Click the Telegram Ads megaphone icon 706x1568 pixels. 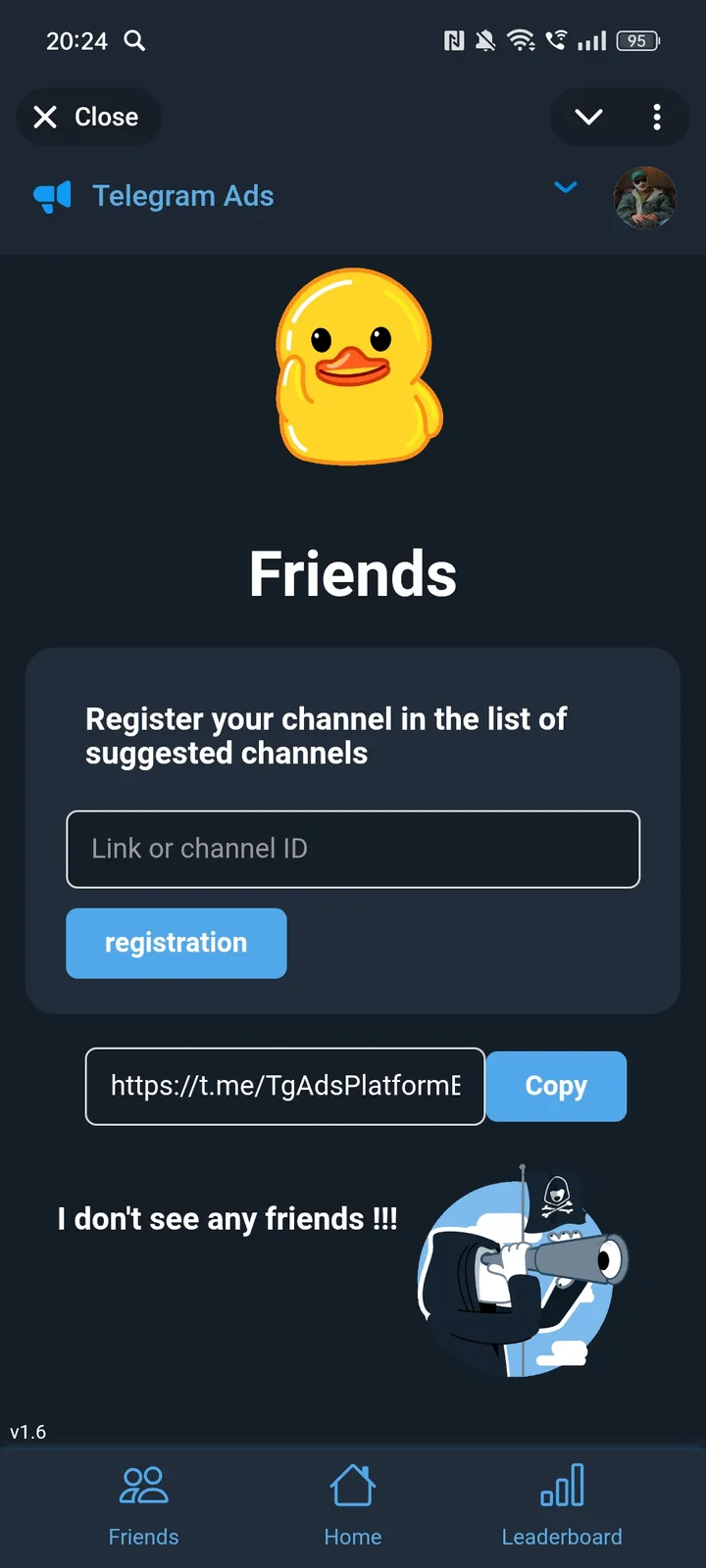(52, 196)
